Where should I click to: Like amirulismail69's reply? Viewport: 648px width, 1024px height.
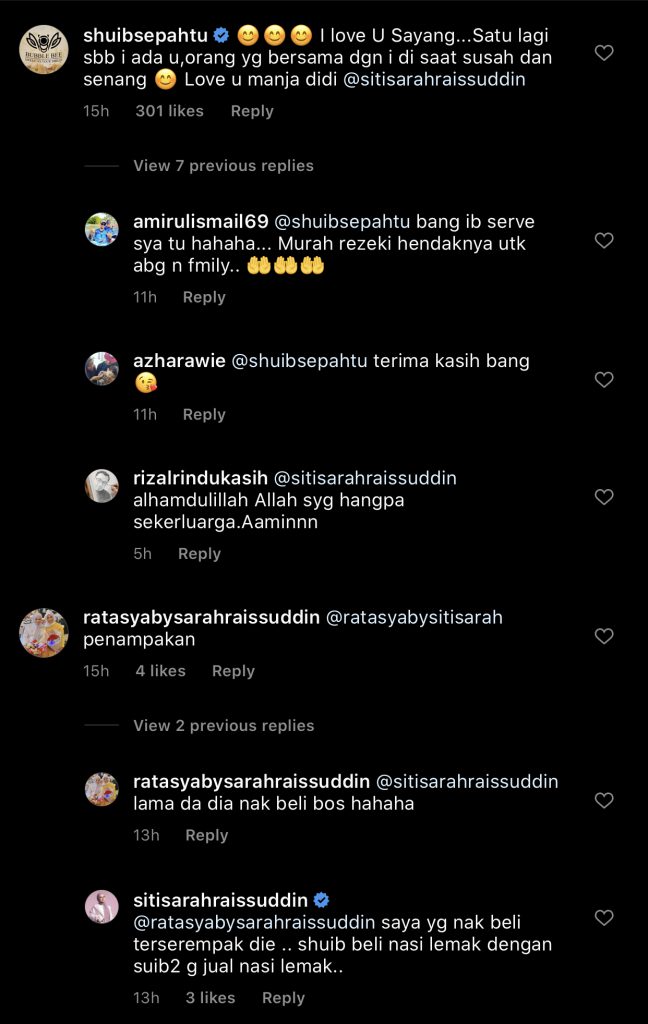(604, 241)
